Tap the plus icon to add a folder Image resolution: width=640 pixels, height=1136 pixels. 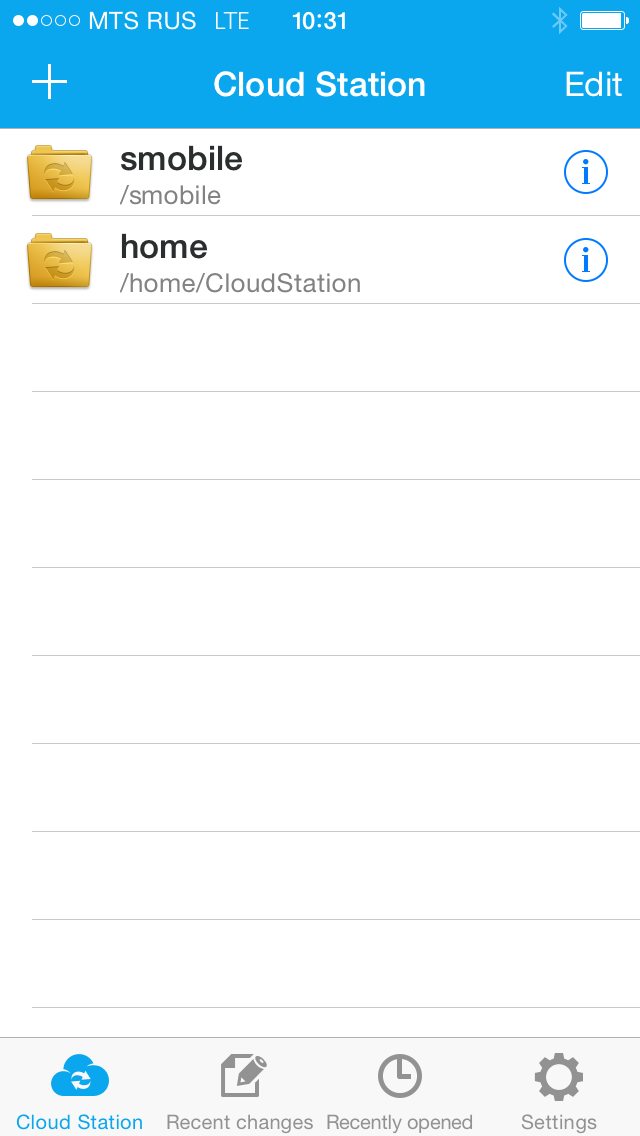point(49,83)
